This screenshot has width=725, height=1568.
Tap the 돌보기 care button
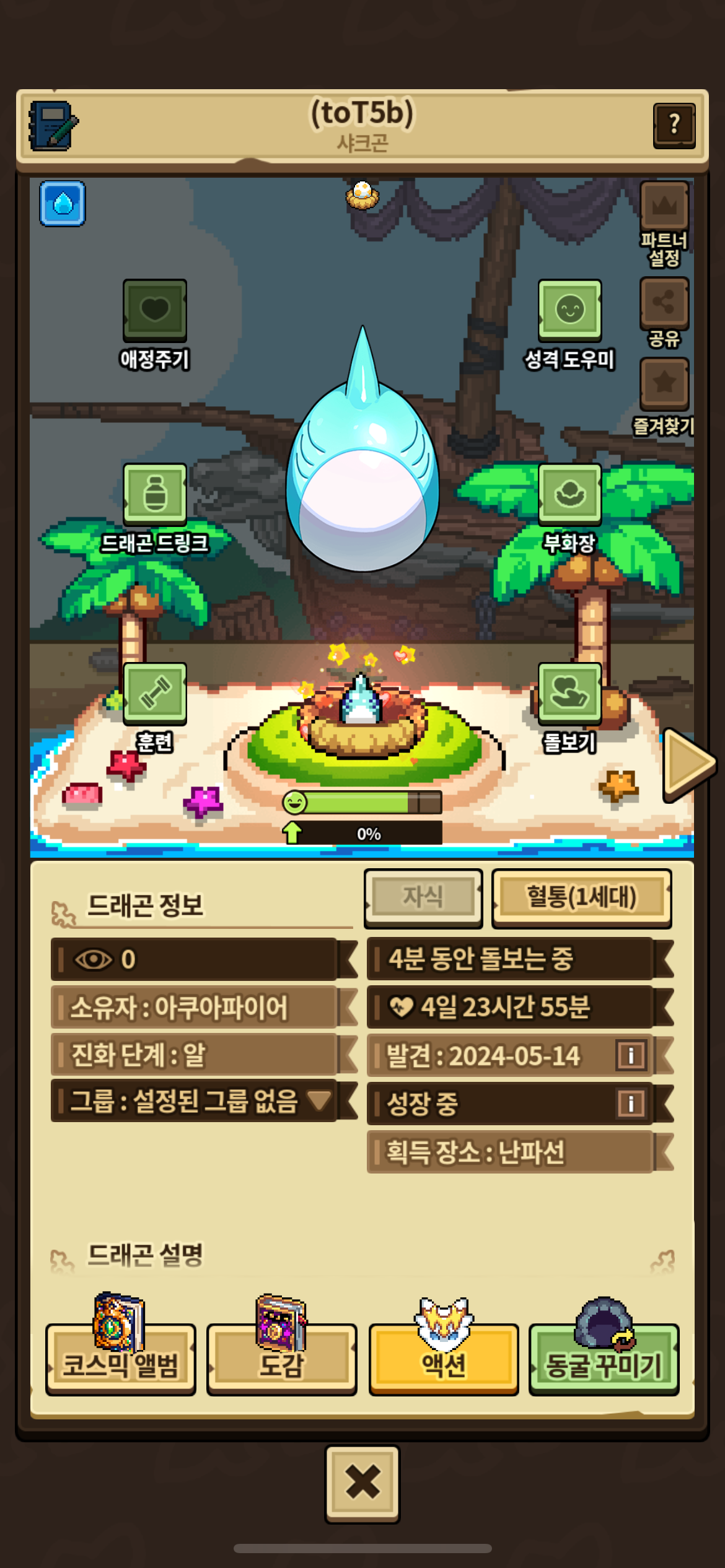click(569, 693)
